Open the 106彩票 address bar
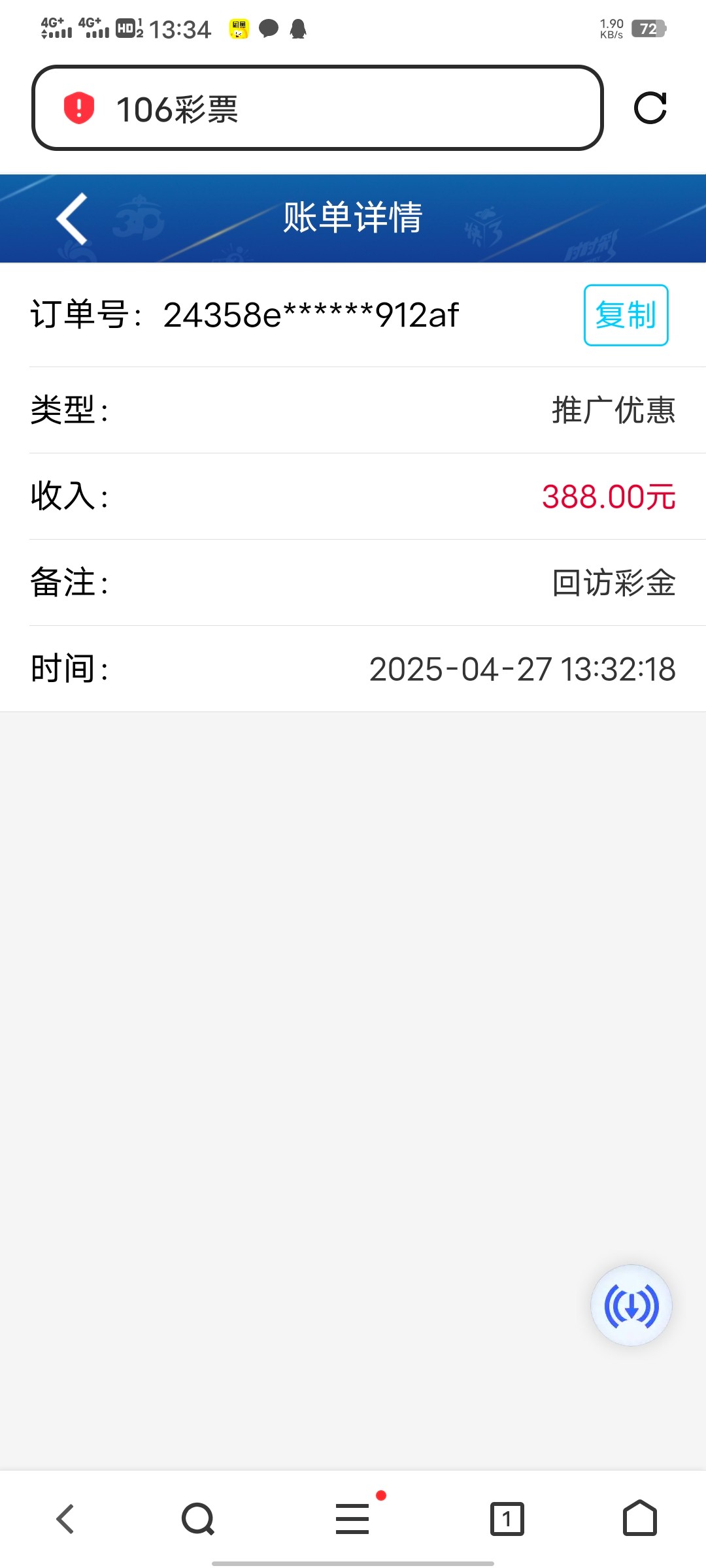 tap(318, 108)
